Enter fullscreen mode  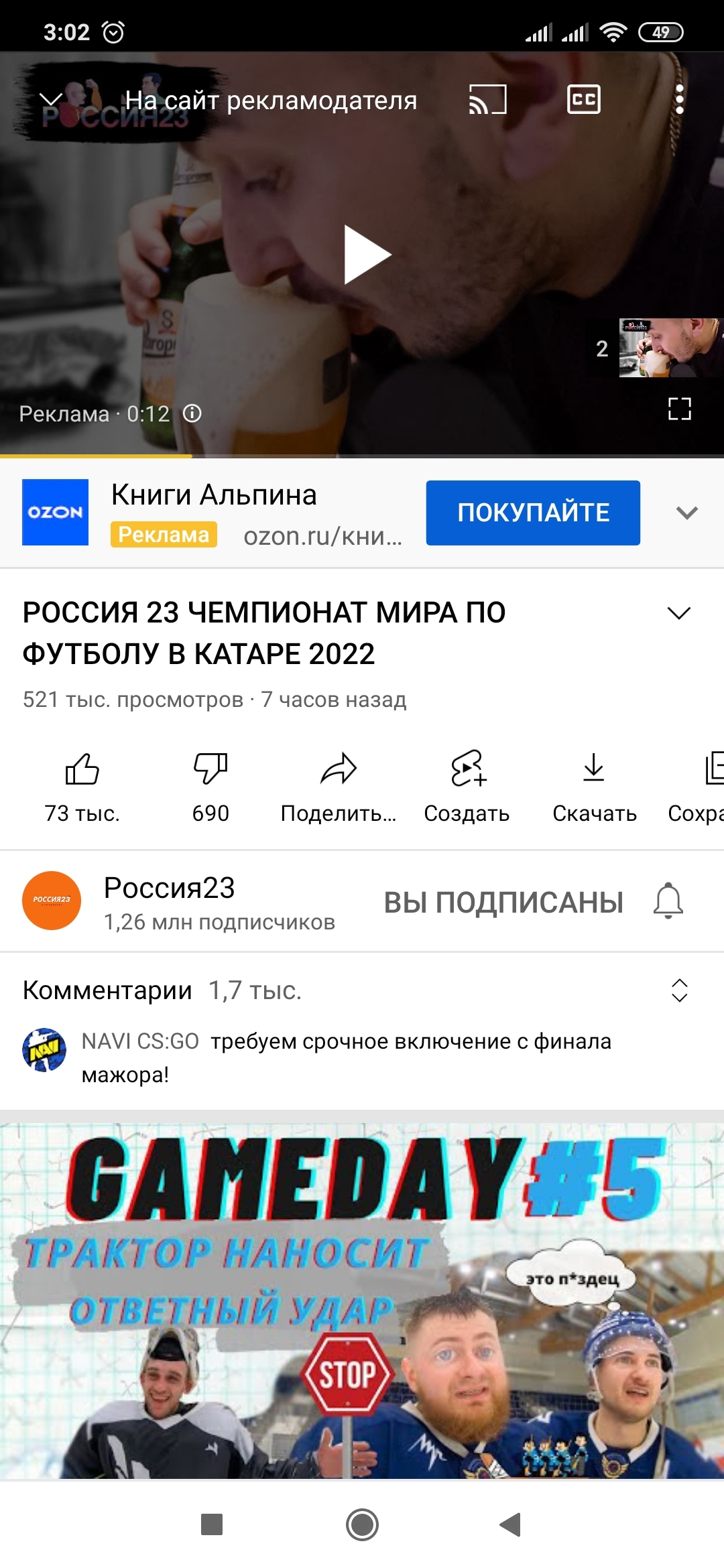(679, 409)
